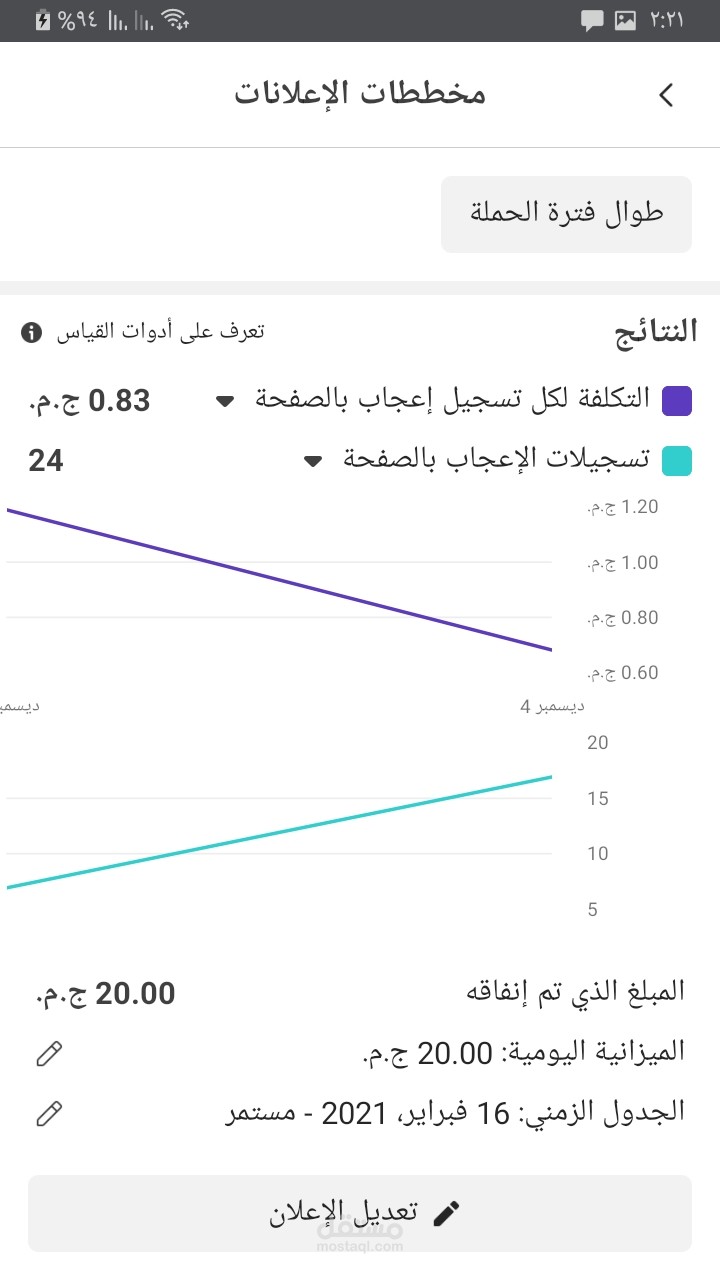
Task: Edit the daily budget الميزانية اليومية
Action: (49, 1053)
